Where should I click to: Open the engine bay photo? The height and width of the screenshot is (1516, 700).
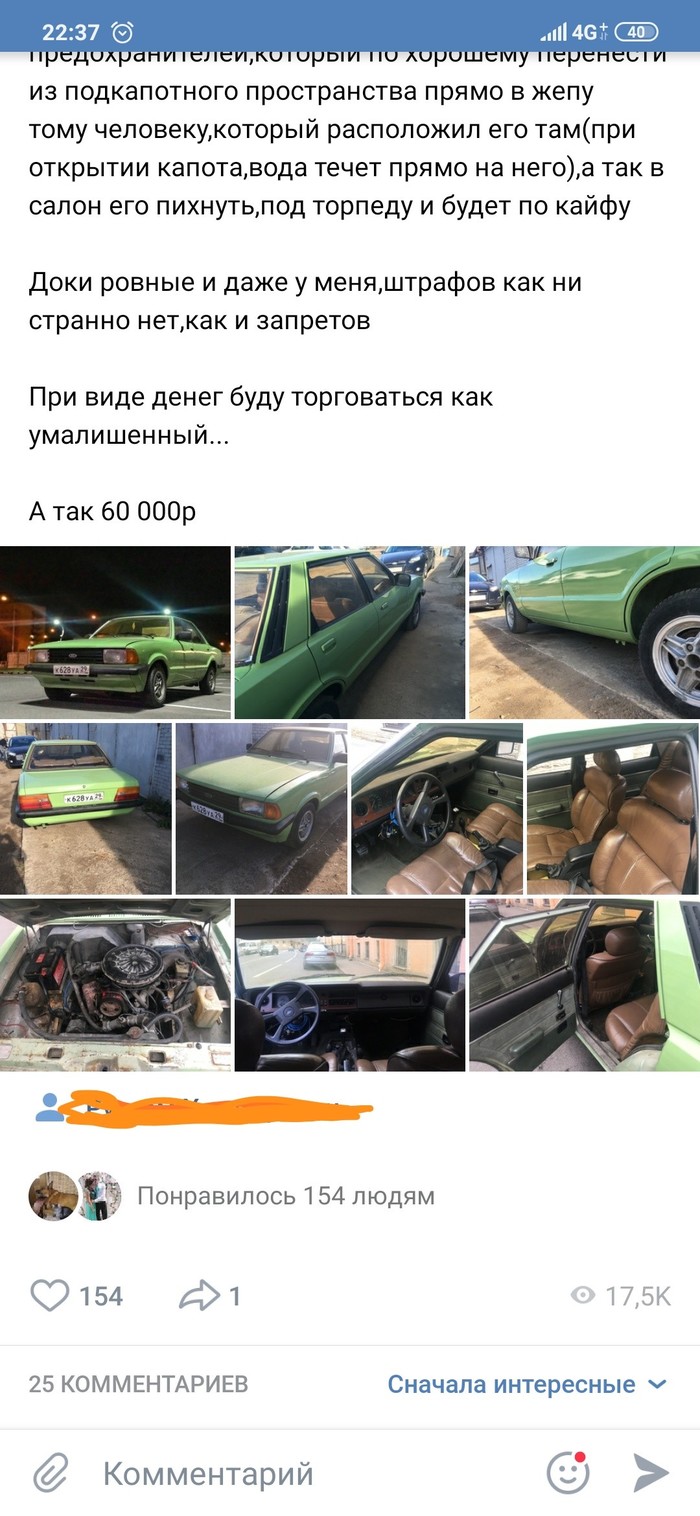(x=115, y=985)
